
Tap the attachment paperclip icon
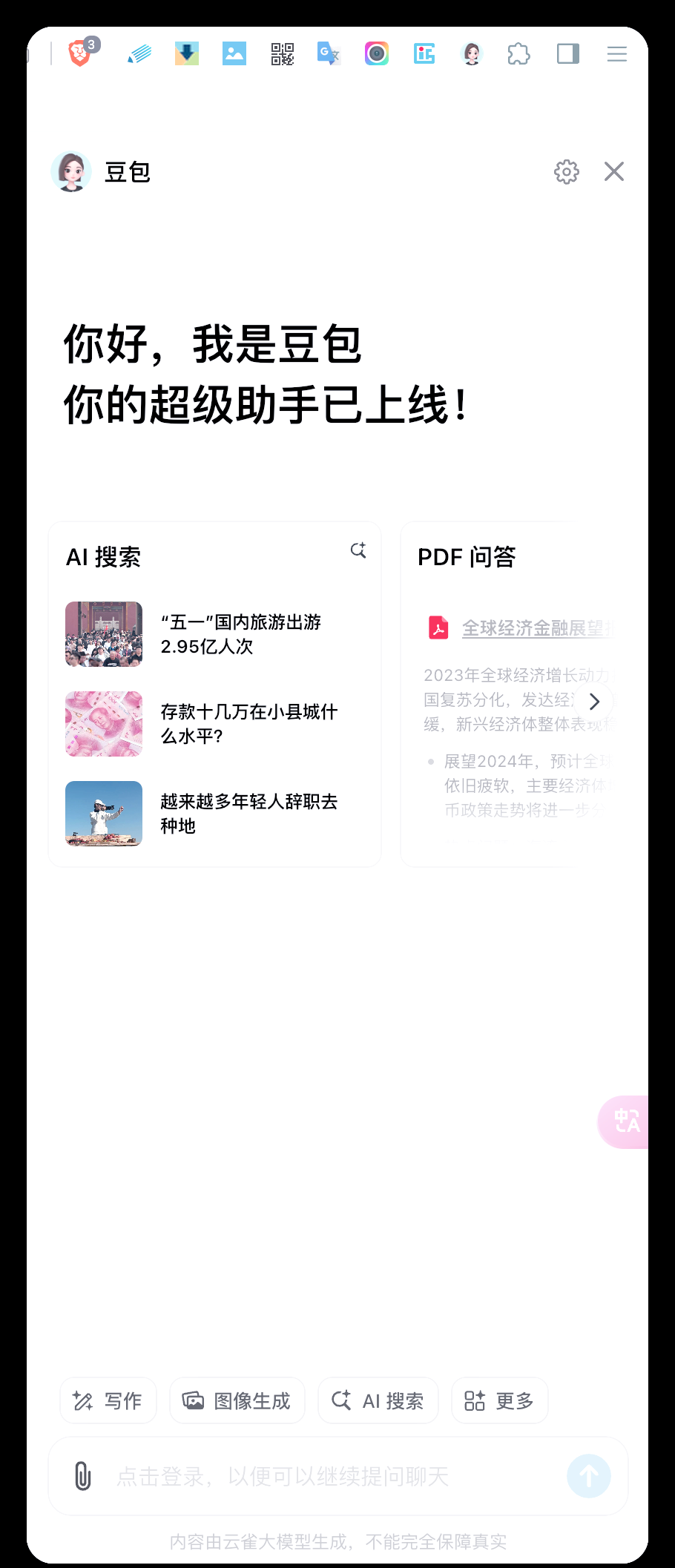(83, 1476)
